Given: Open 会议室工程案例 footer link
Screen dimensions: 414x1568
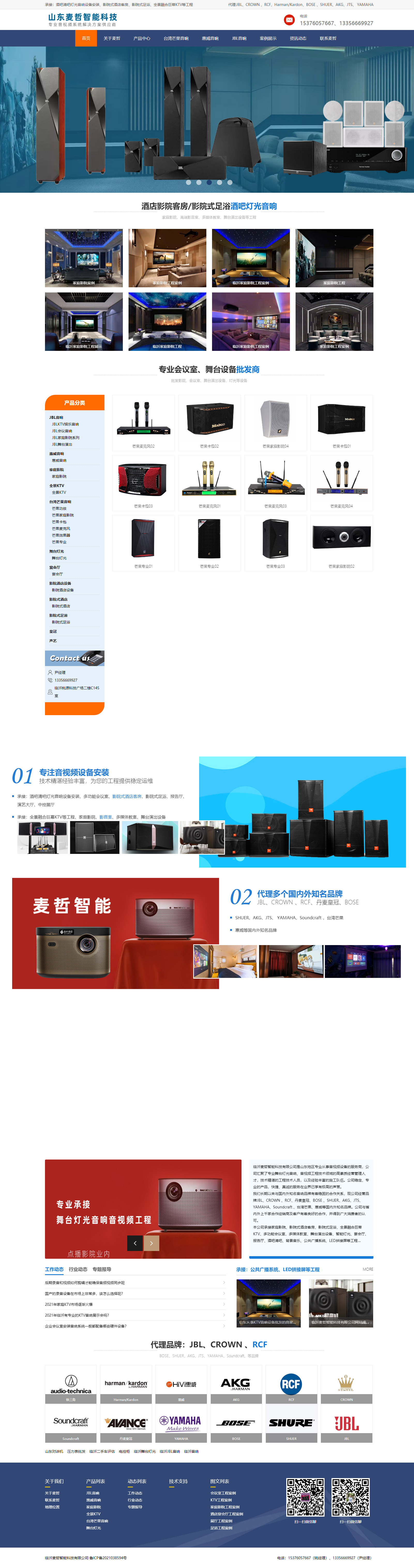Looking at the screenshot, I should 223,1493.
